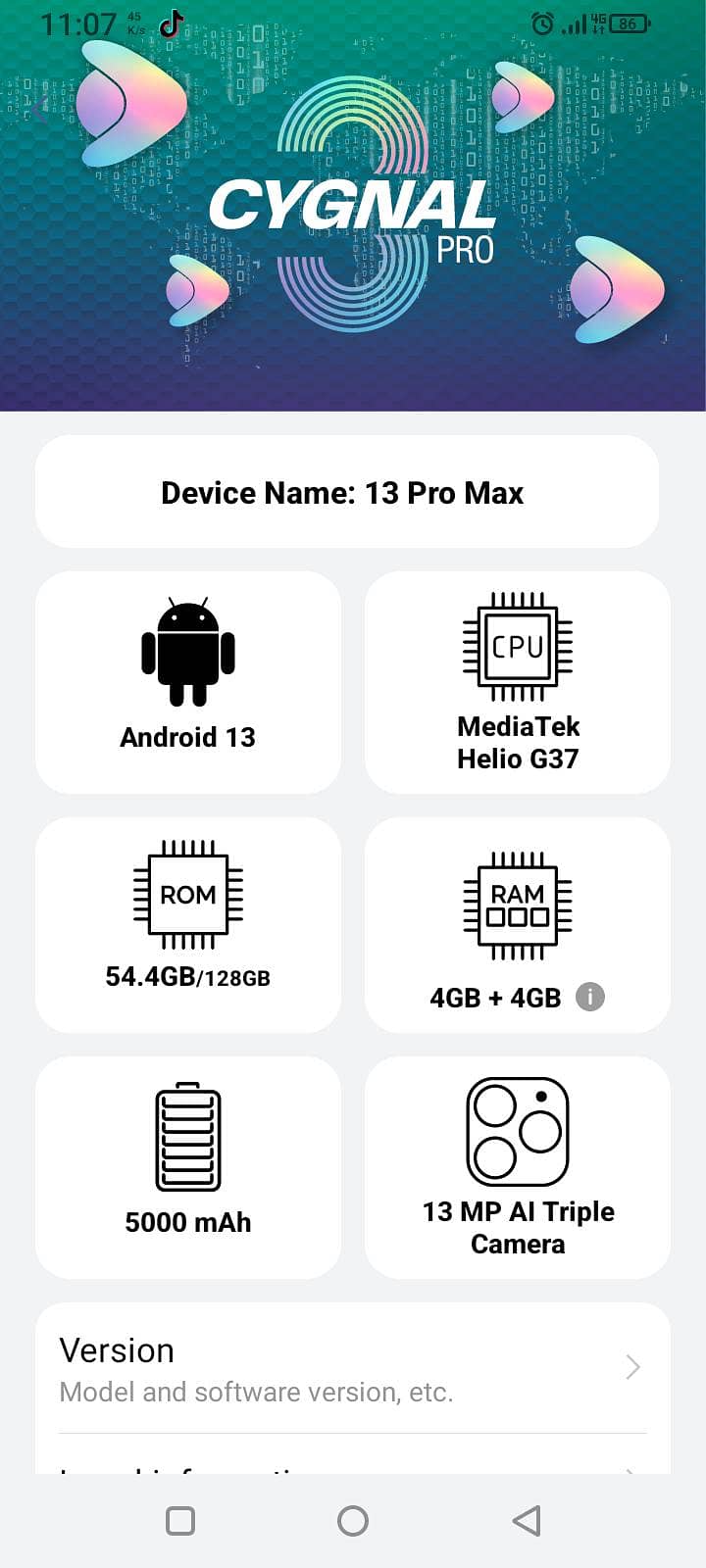Image resolution: width=706 pixels, height=1568 pixels.
Task: Open recent apps from the navigation bar
Action: pyautogui.click(x=180, y=1521)
